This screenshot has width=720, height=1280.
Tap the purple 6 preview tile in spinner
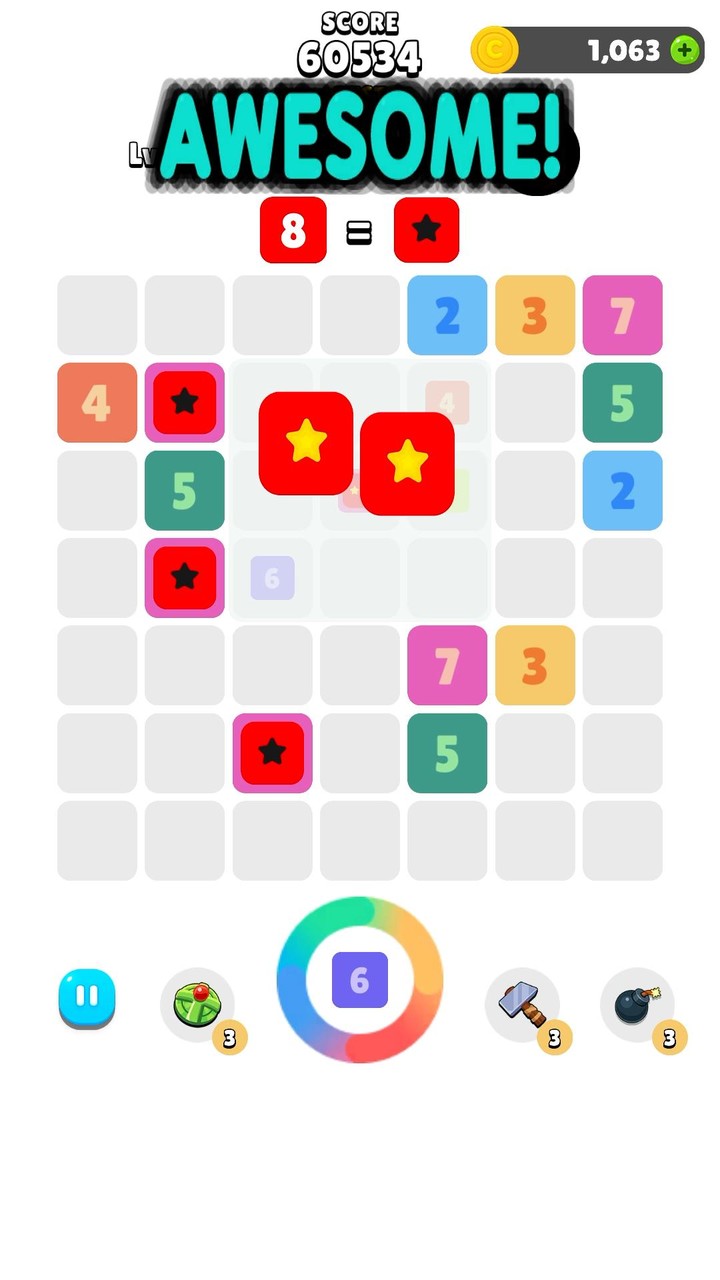(359, 980)
